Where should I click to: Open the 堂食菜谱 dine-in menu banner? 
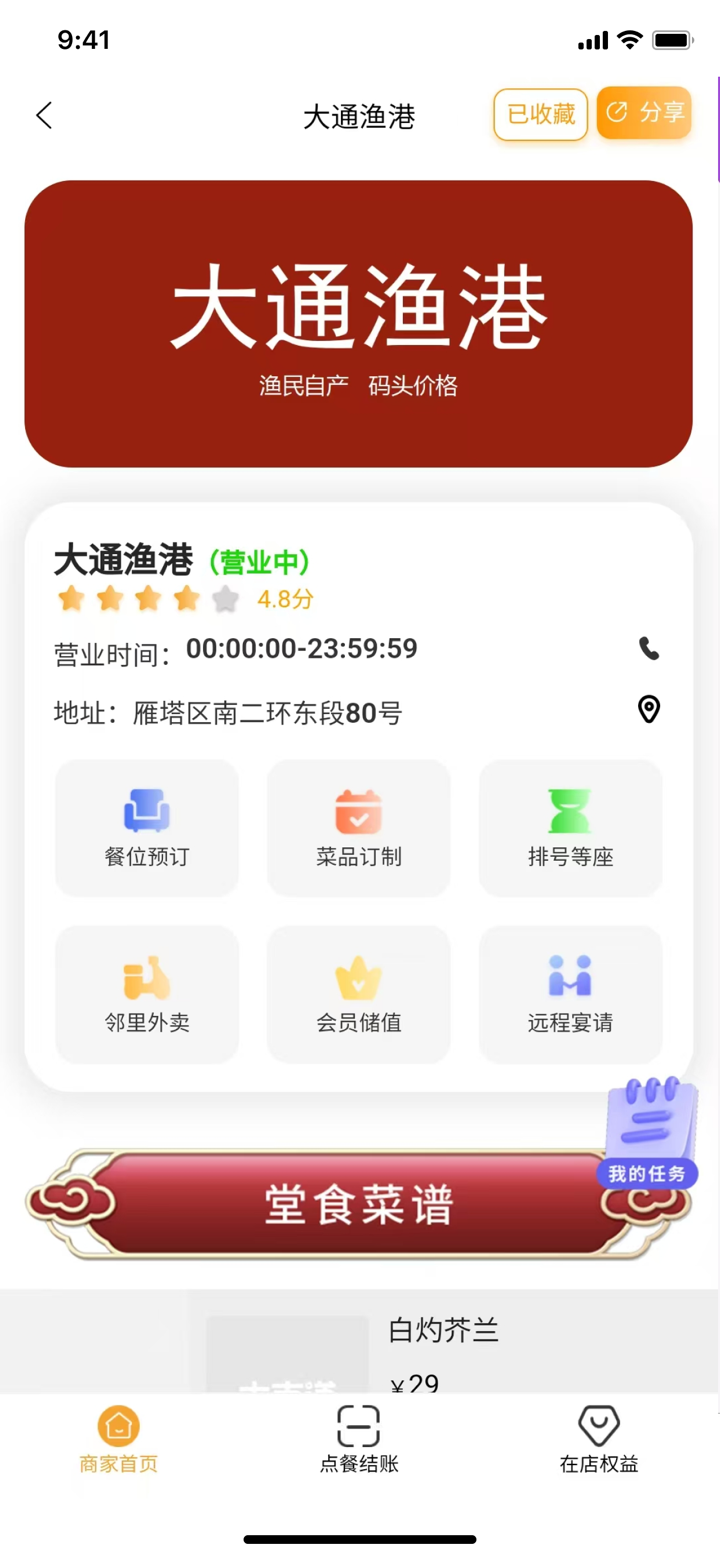(x=358, y=1205)
